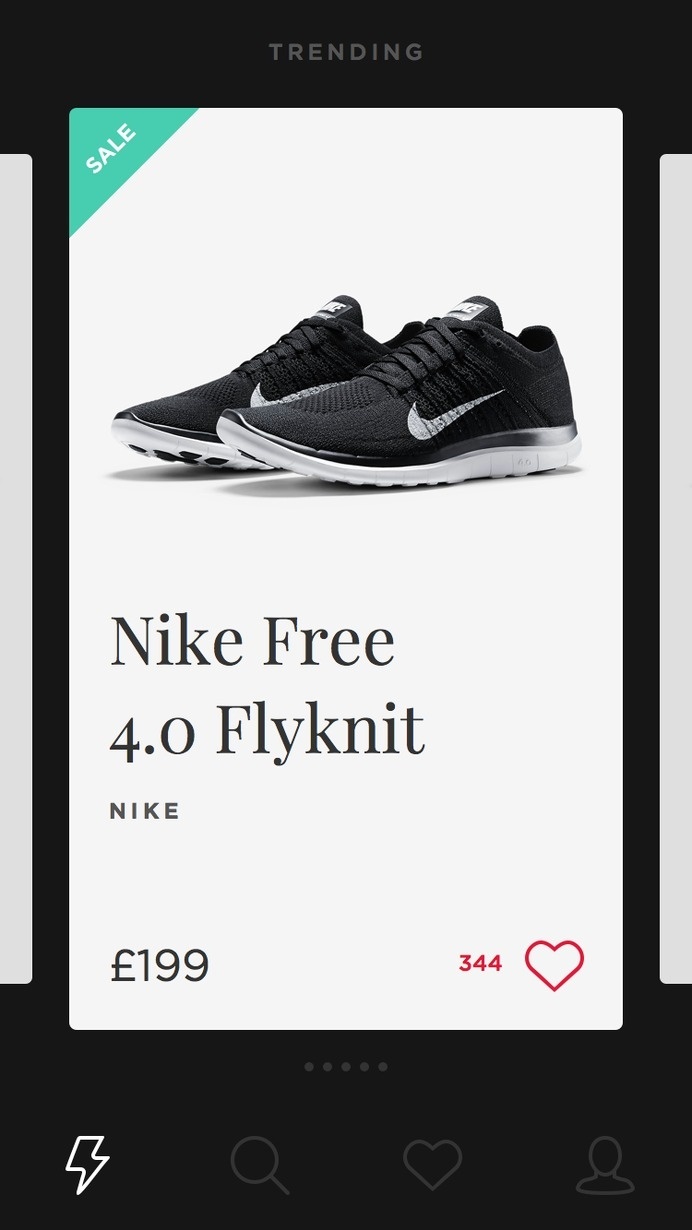
Task: Open the search tab
Action: coord(259,1165)
